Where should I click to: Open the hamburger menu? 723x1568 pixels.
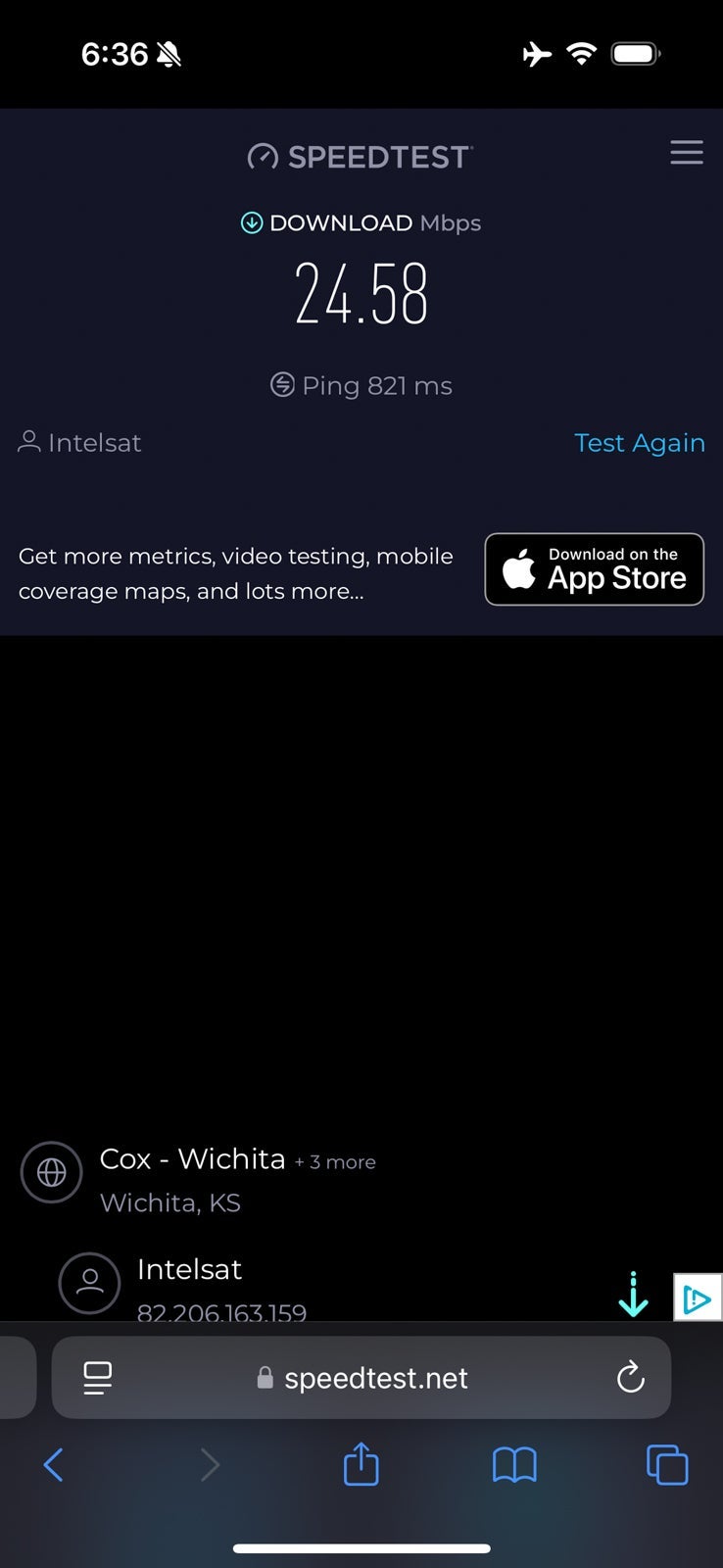pos(686,153)
